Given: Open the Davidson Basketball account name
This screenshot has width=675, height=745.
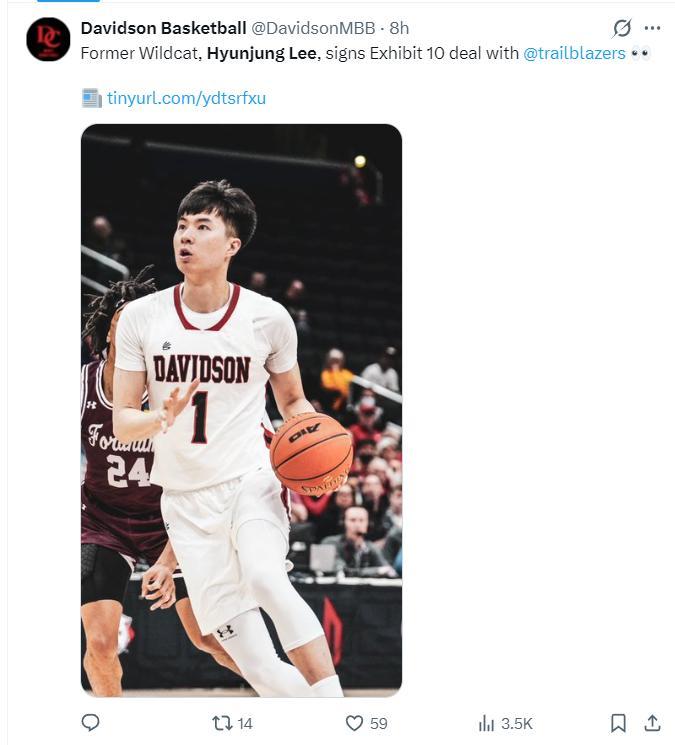Looking at the screenshot, I should click(x=163, y=28).
